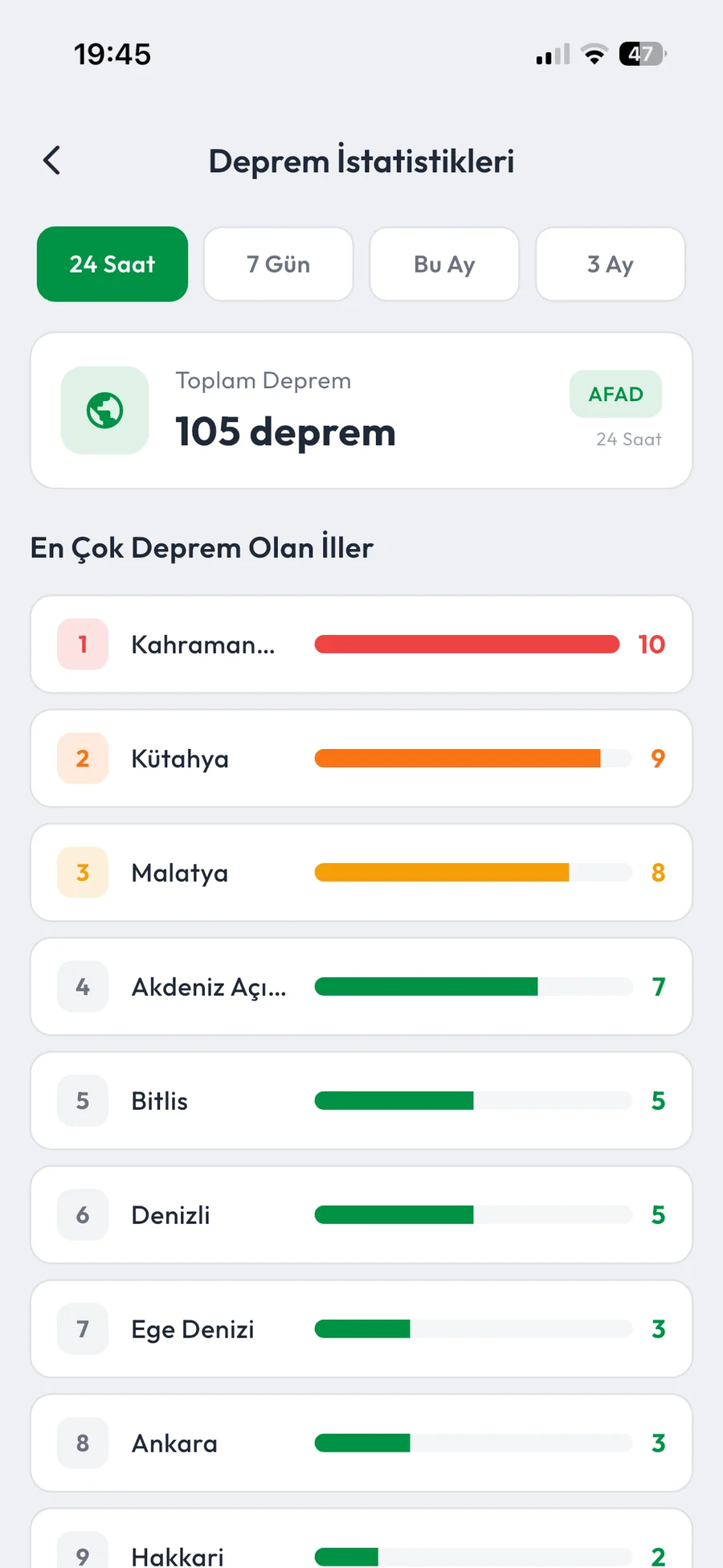
Task: Switch to the Bu Ay filter
Action: pos(443,264)
